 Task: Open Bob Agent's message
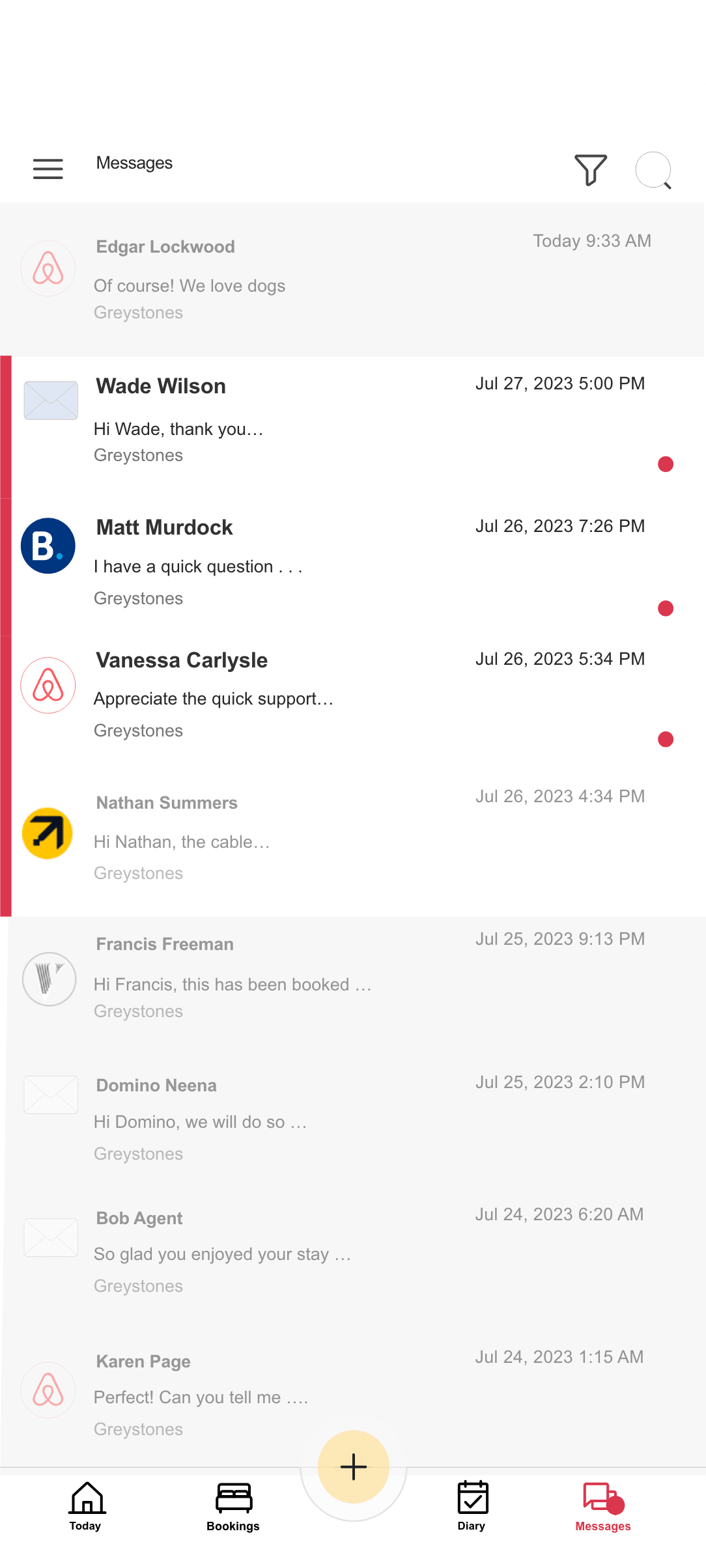point(352,1252)
